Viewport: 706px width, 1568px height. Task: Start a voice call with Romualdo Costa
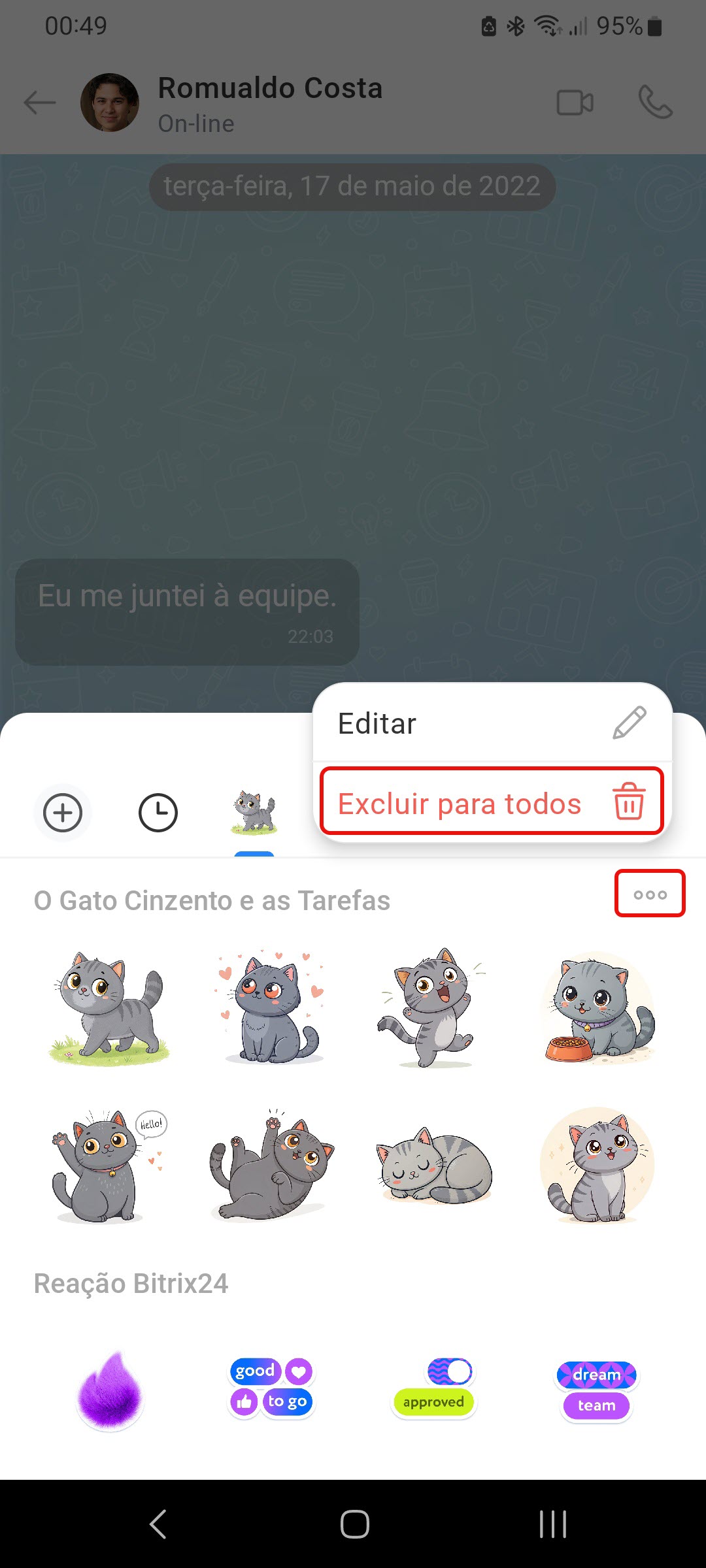tap(655, 103)
